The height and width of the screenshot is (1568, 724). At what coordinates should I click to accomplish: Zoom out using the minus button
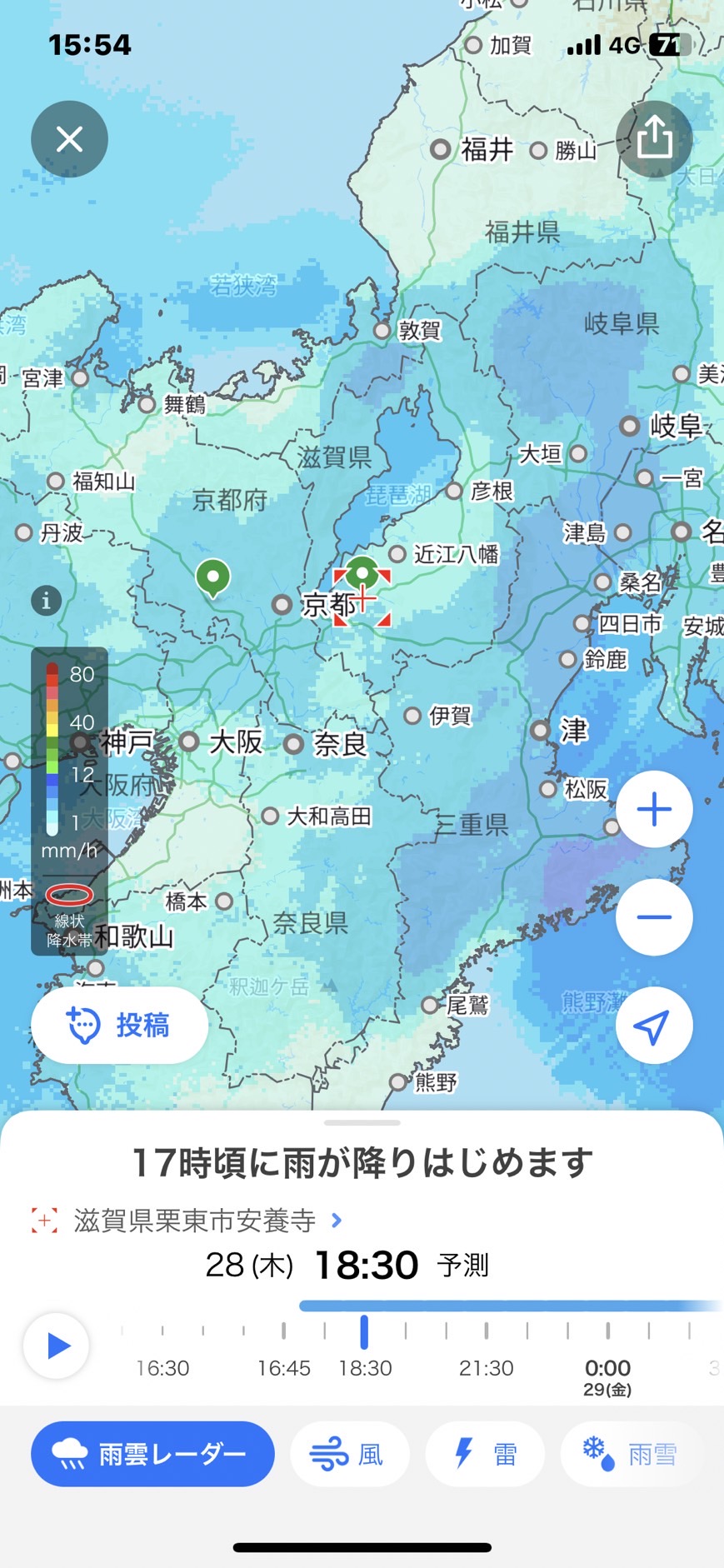pyautogui.click(x=654, y=916)
